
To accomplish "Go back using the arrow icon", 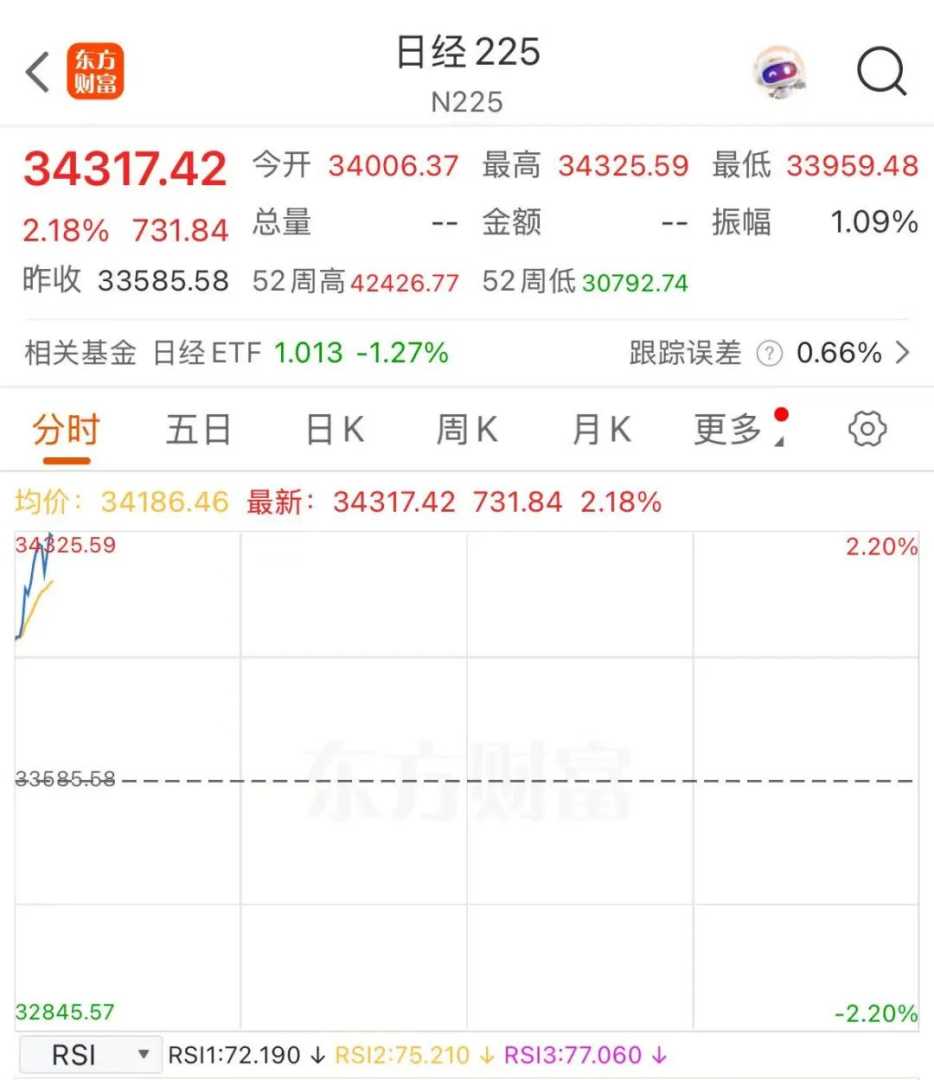I will [38, 73].
